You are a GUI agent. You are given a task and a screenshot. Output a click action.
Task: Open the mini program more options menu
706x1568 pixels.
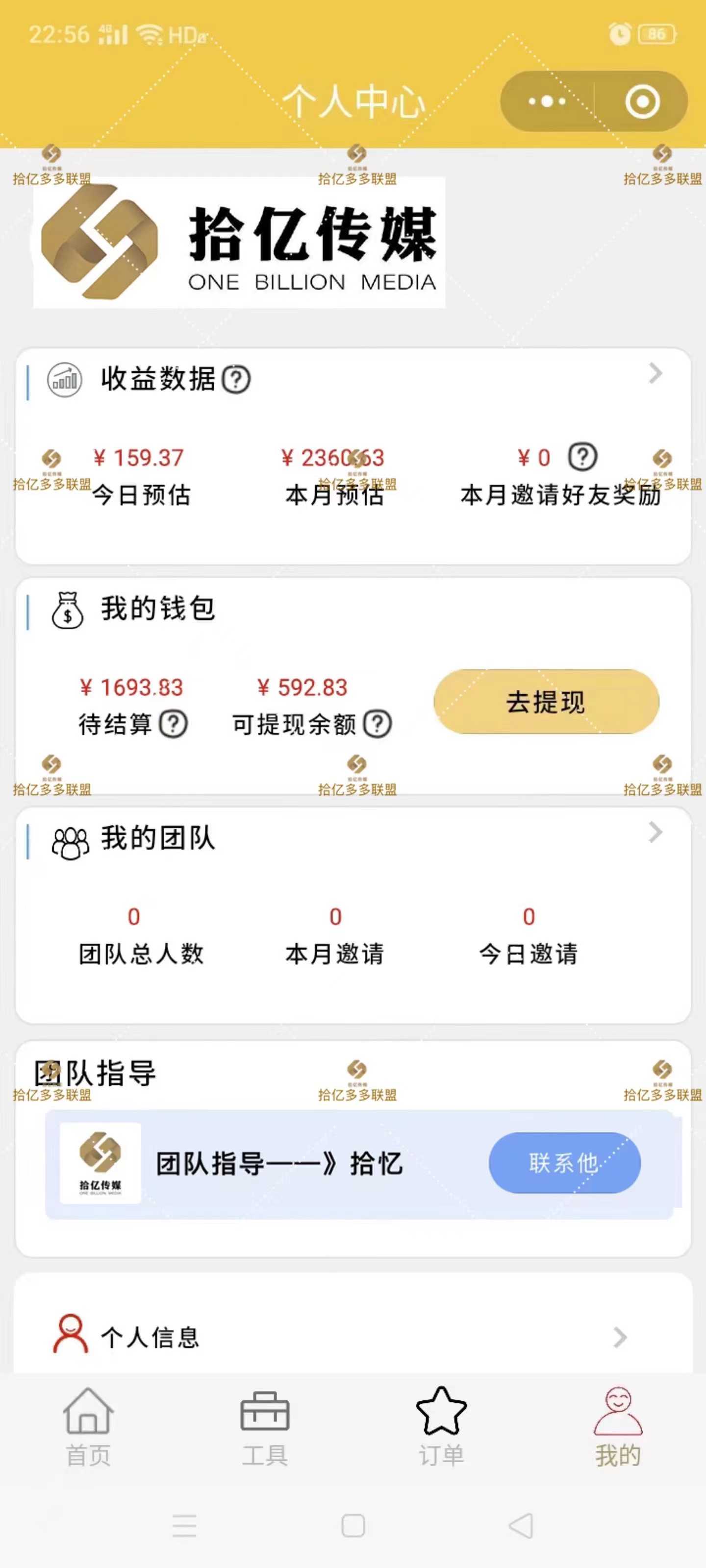[x=546, y=101]
